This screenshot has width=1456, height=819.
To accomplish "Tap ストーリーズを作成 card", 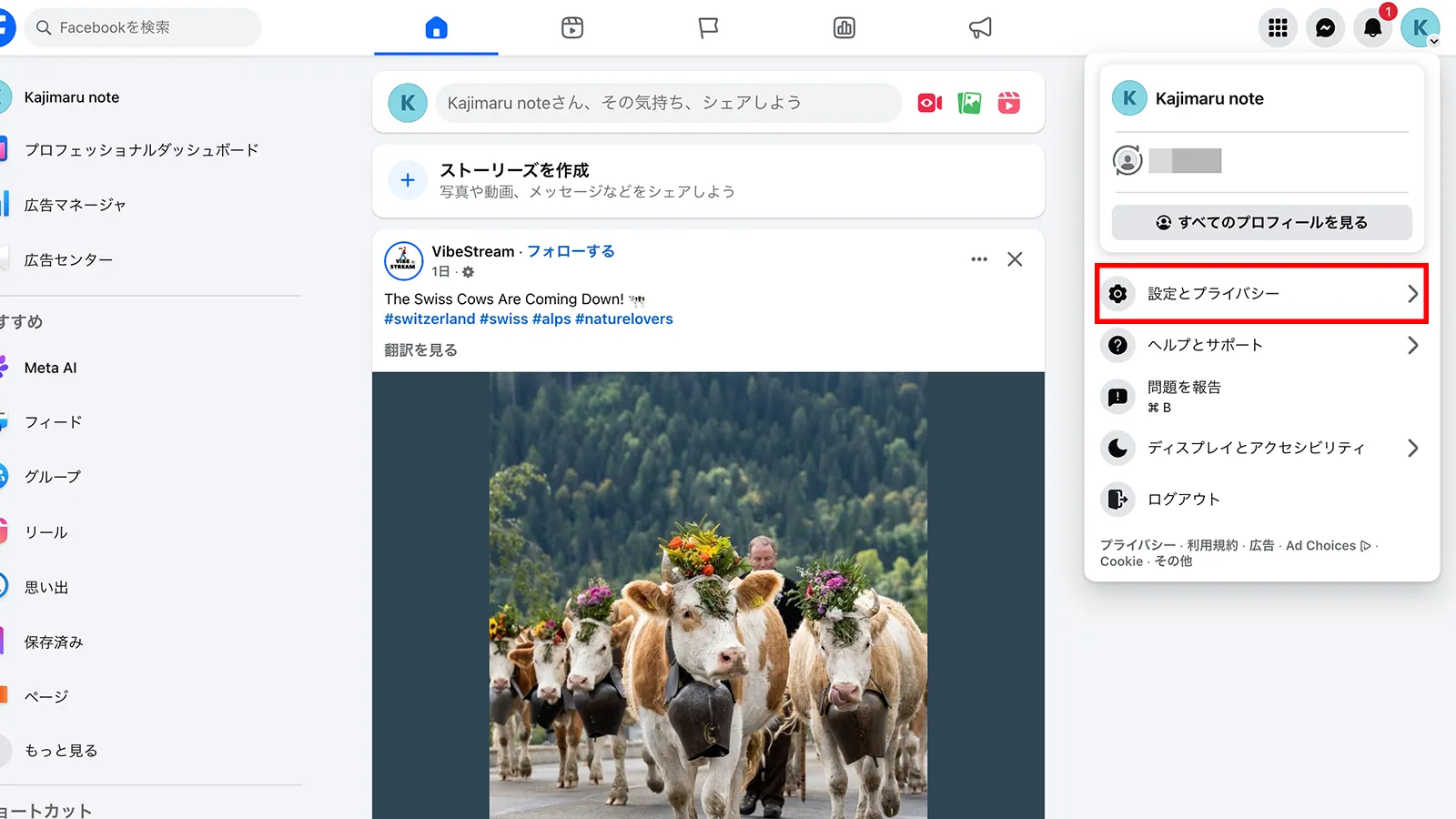I will (708, 181).
